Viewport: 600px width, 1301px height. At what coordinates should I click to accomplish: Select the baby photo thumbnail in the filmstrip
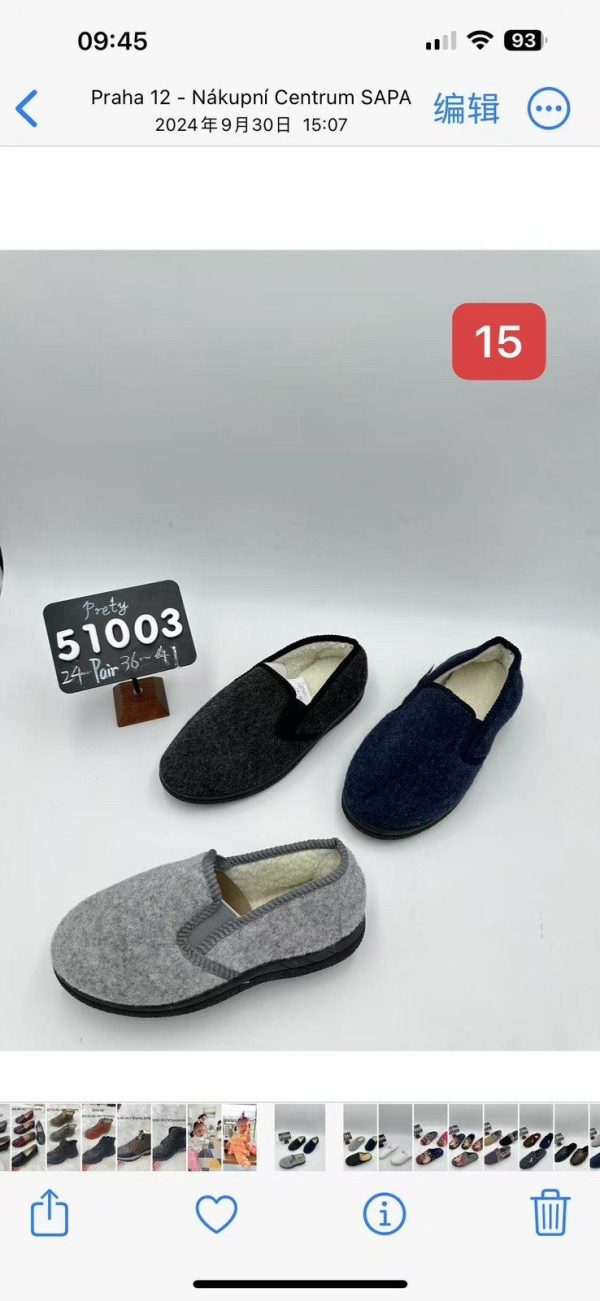pyautogui.click(x=239, y=1137)
